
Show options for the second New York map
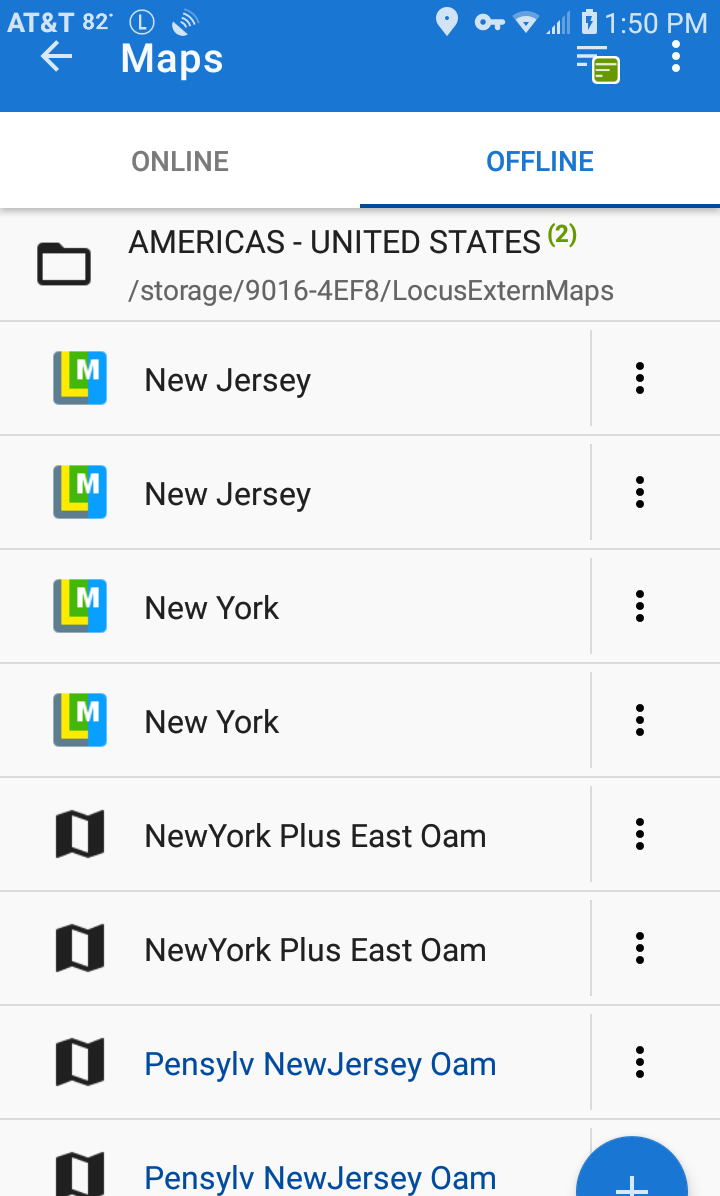pos(640,721)
